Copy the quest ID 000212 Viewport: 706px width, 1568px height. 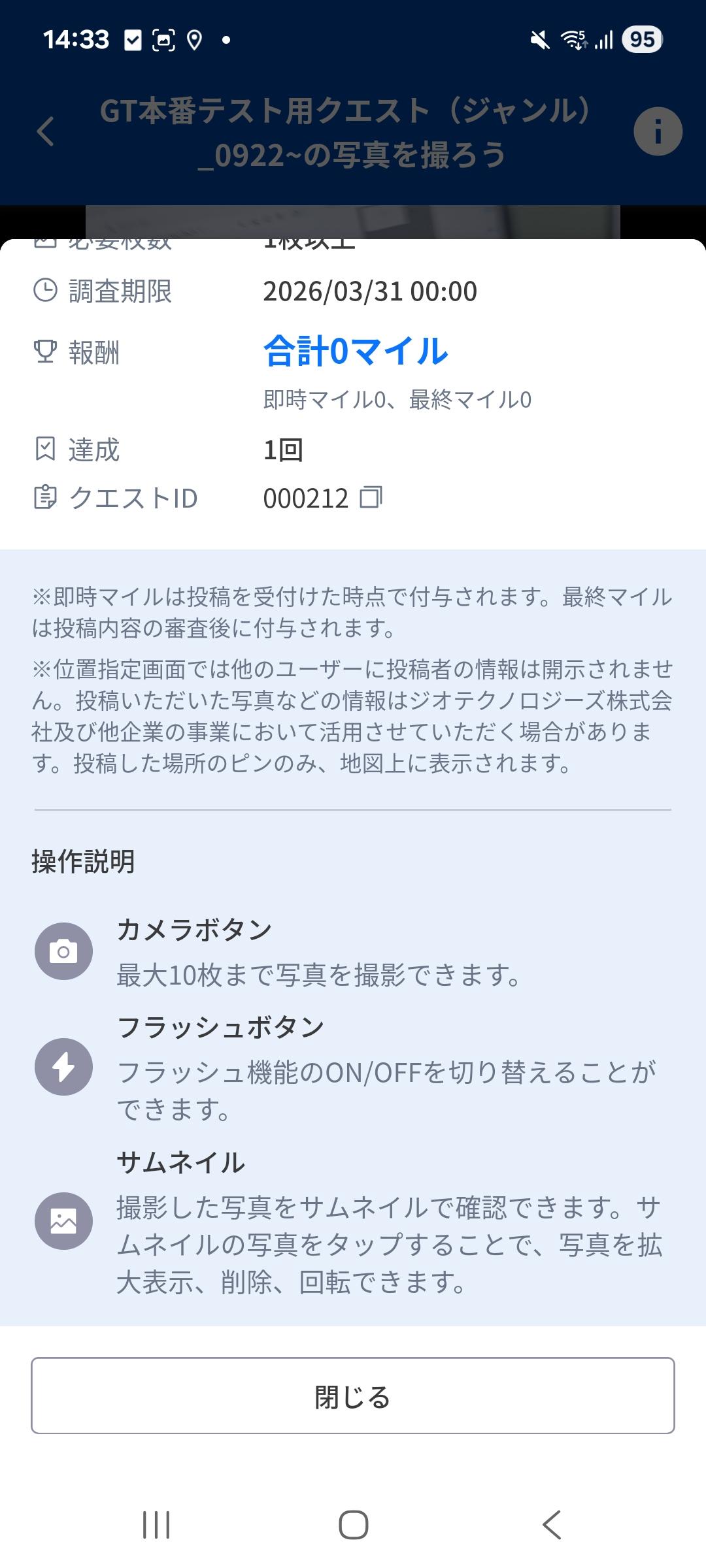click(x=371, y=498)
